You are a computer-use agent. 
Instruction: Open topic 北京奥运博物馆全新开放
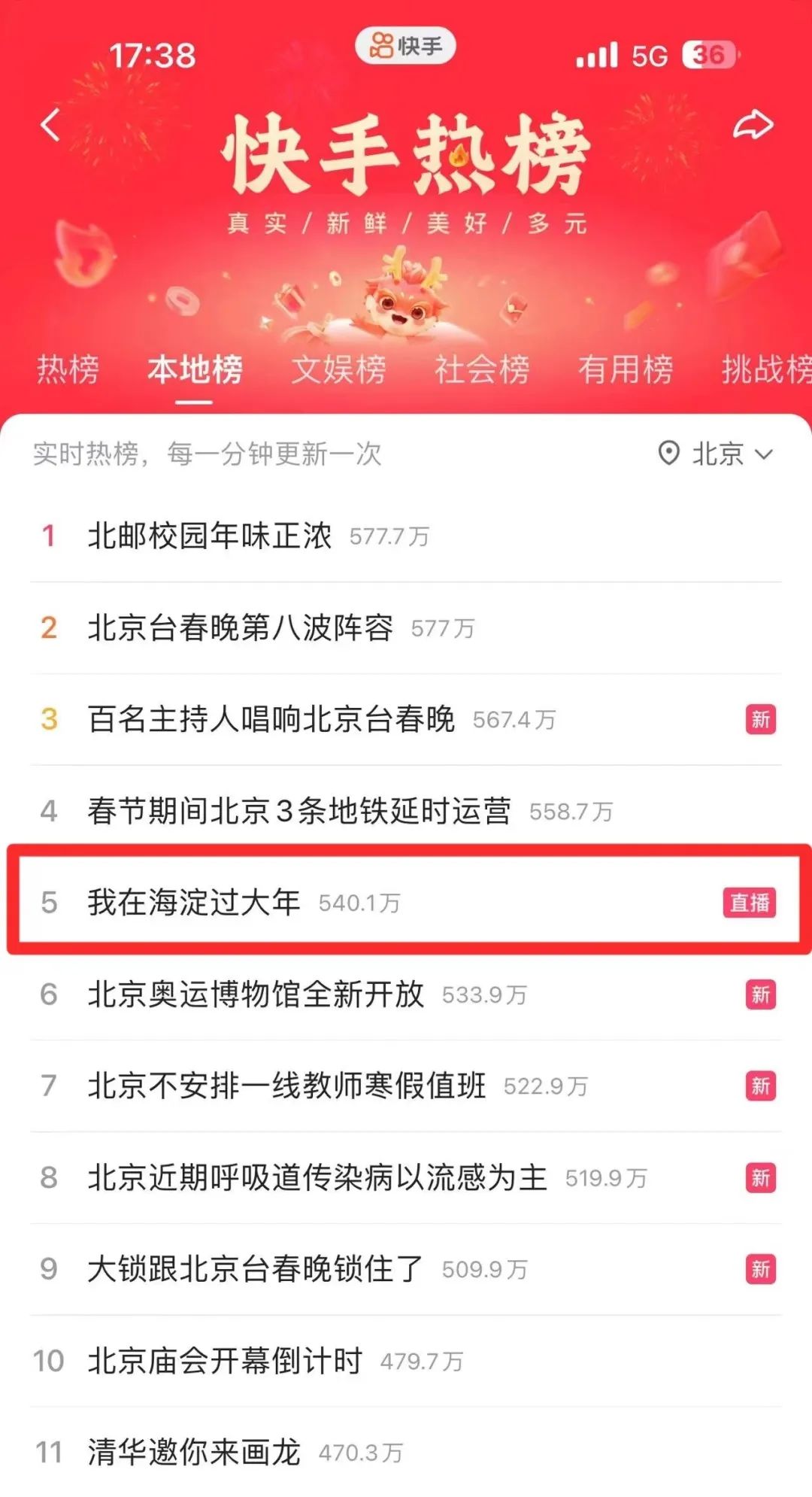point(256,994)
